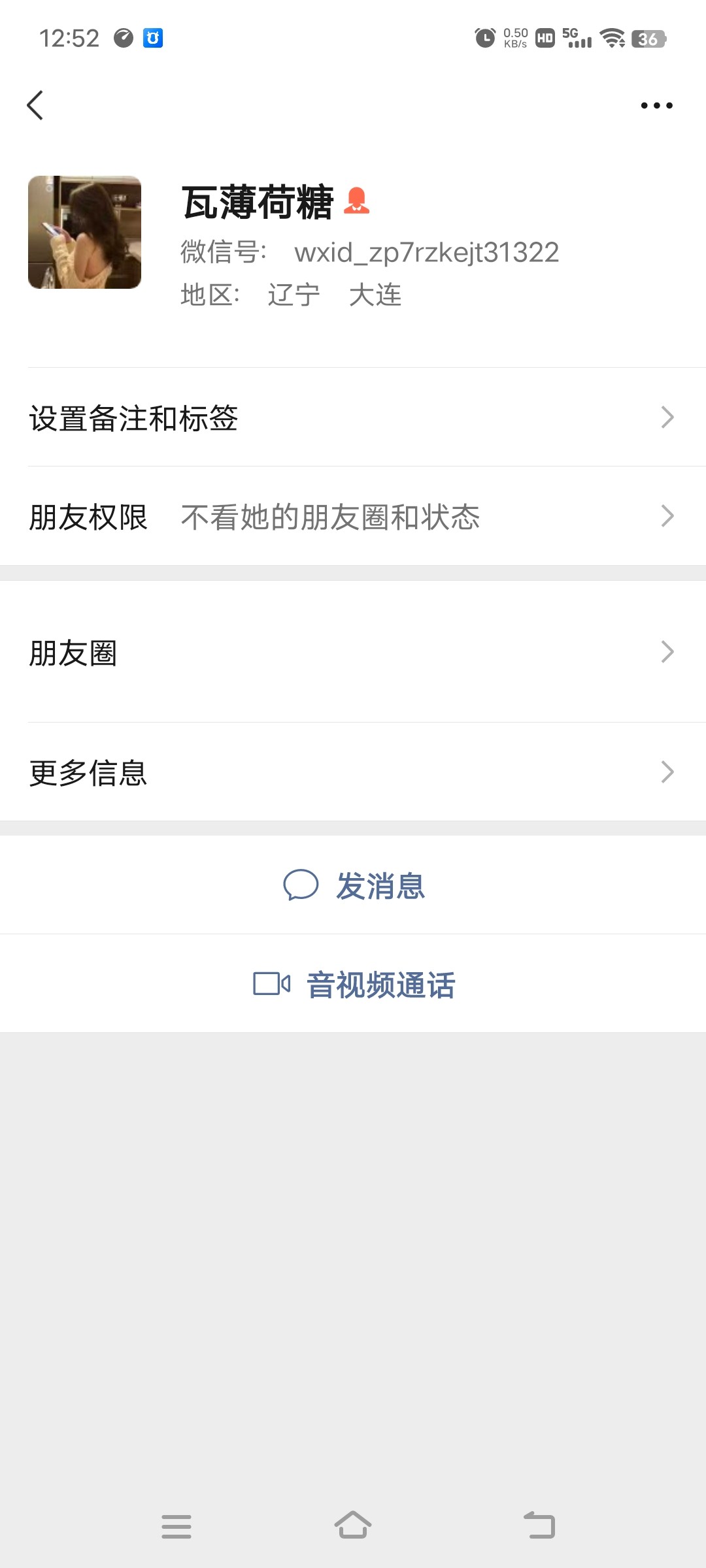Open the 朋友圈 Moments entry
Screen dimensions: 706x1568
353,651
